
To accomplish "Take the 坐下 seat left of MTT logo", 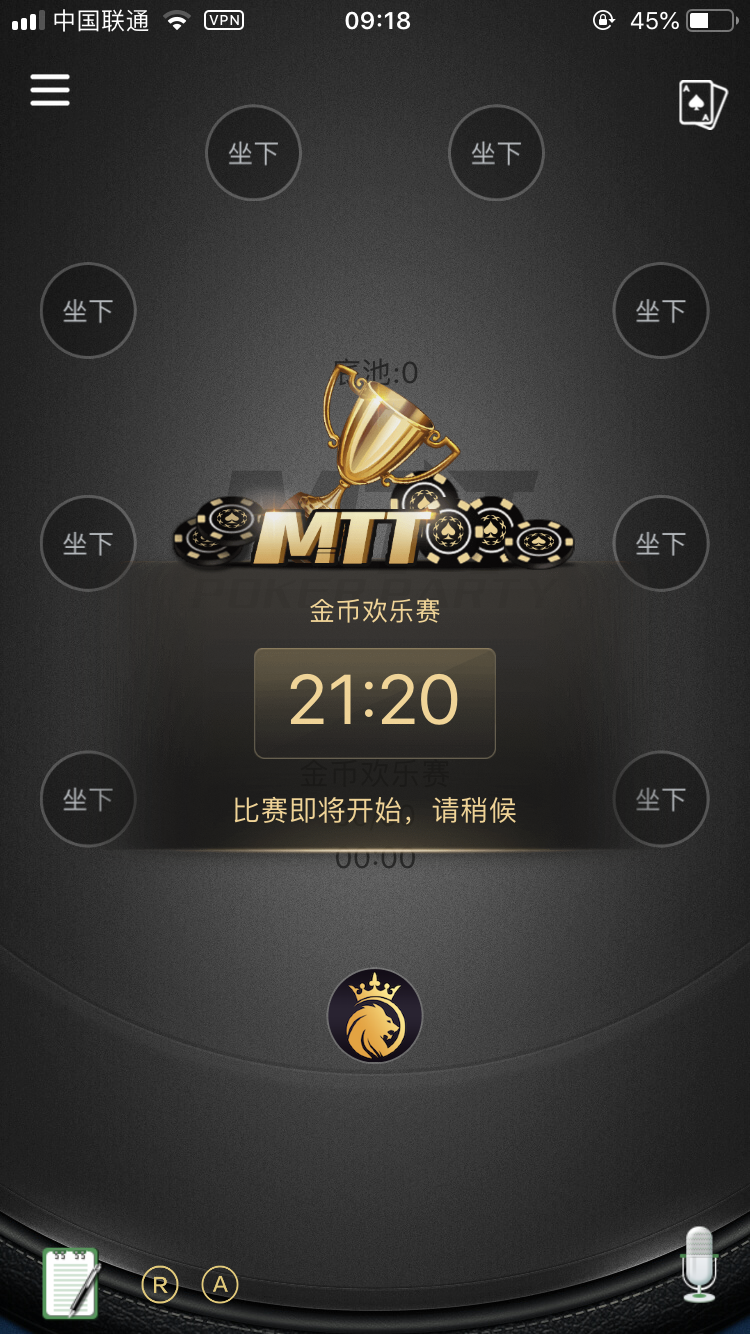I will coord(88,544).
